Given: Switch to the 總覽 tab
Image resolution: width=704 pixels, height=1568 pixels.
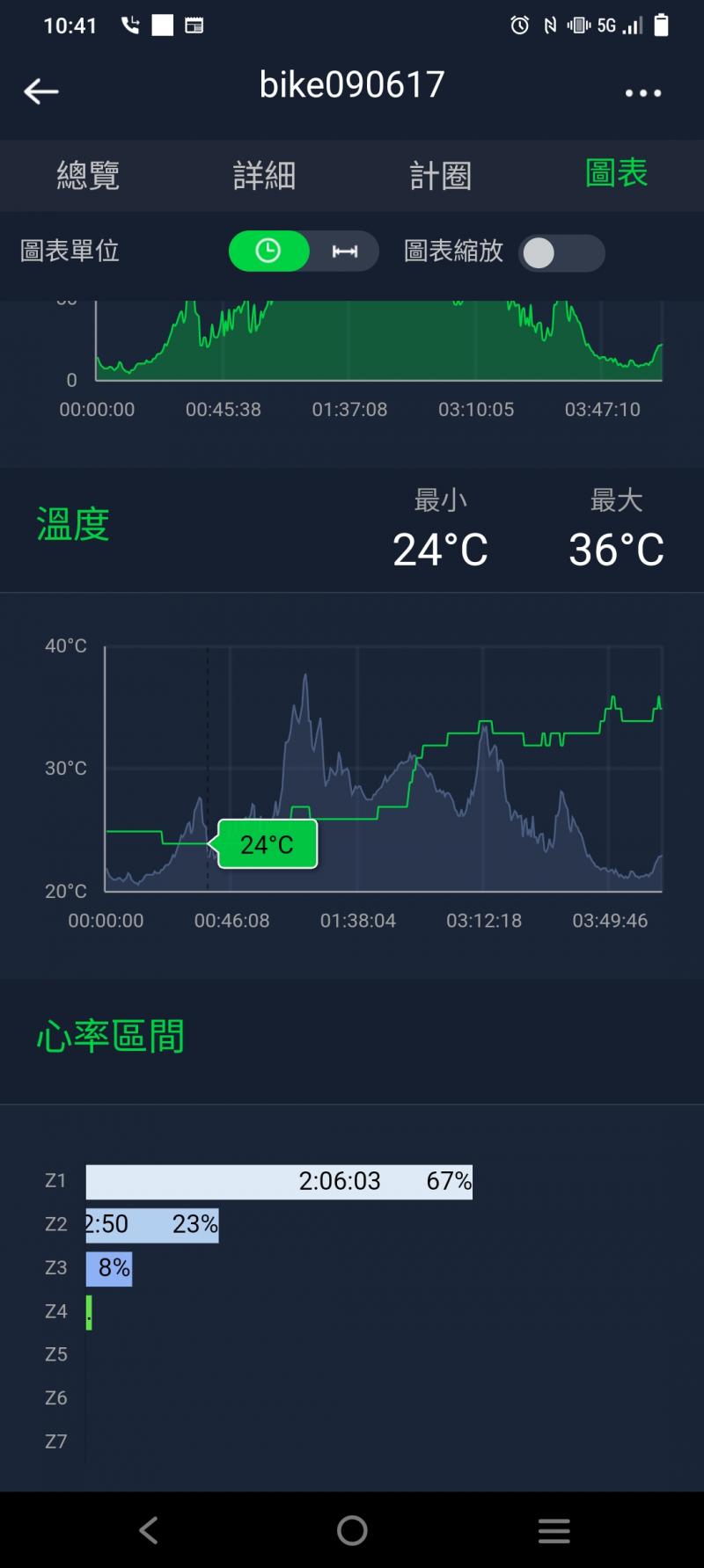Looking at the screenshot, I should 88,175.
